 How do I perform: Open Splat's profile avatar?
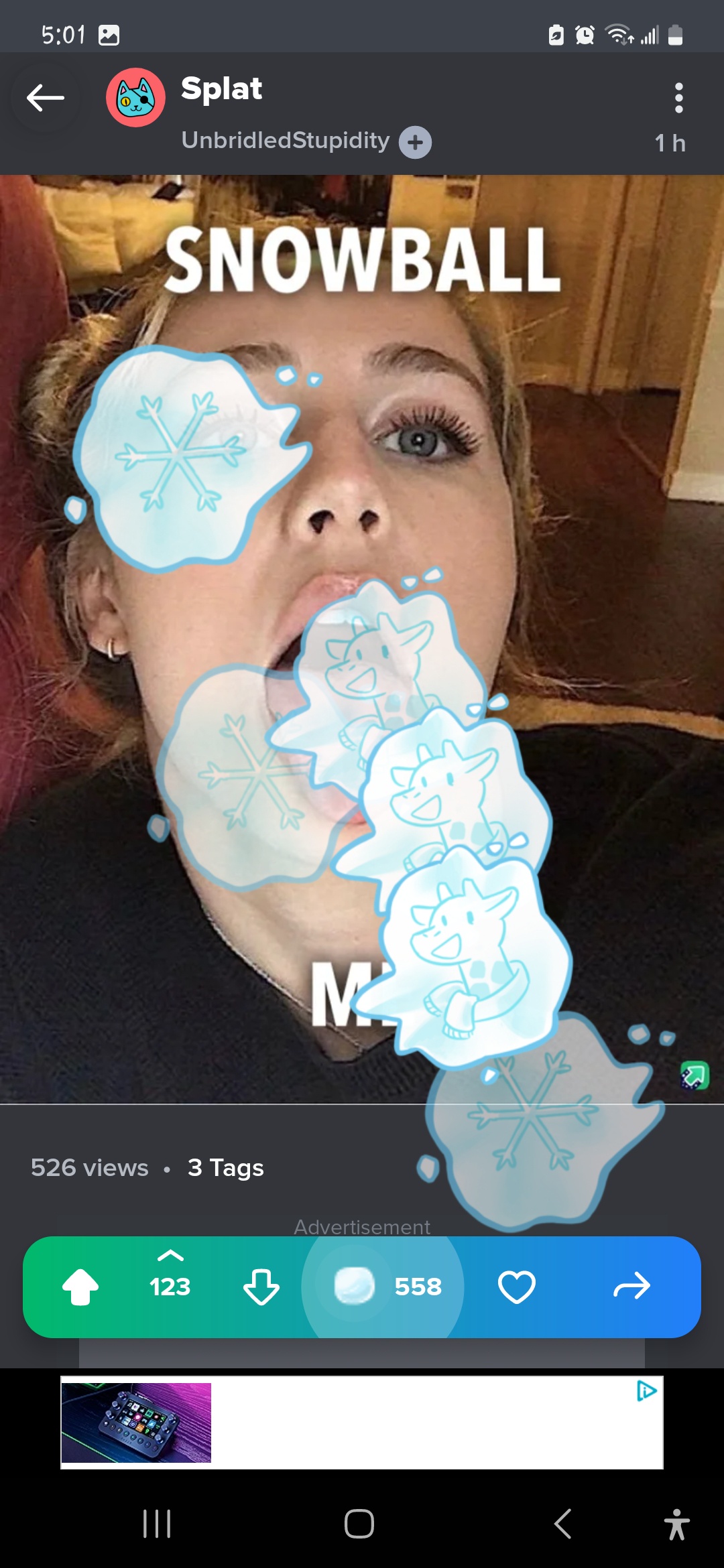(x=135, y=98)
